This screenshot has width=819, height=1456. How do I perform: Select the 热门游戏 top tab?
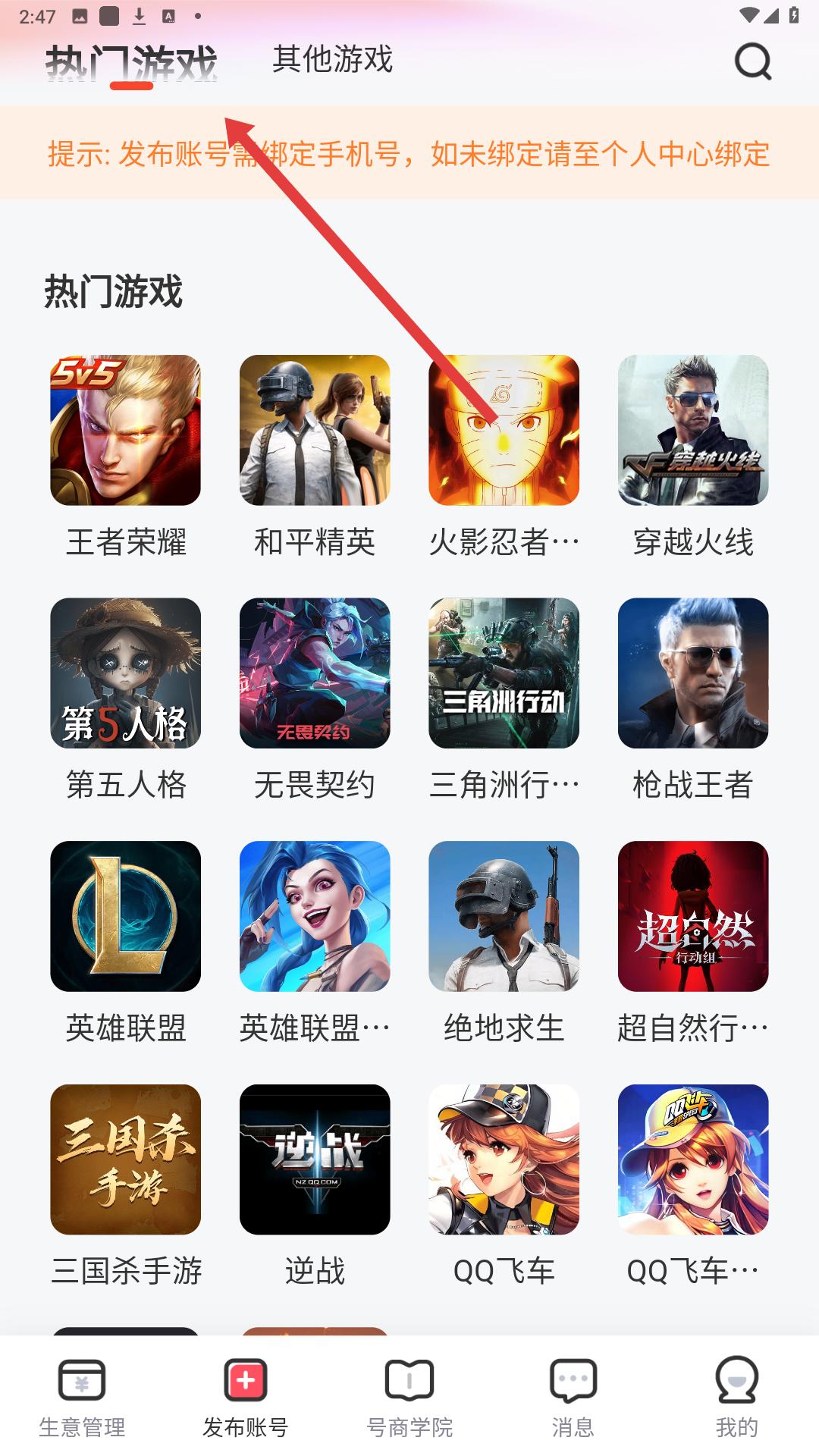click(131, 62)
